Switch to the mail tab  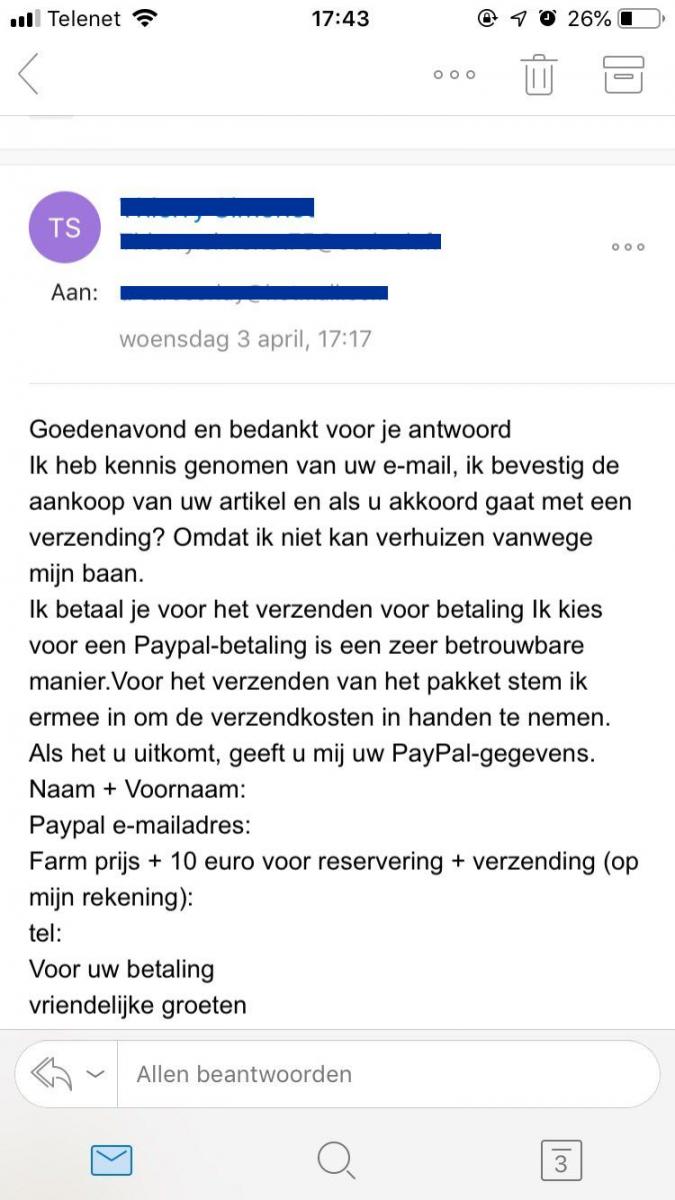112,1160
